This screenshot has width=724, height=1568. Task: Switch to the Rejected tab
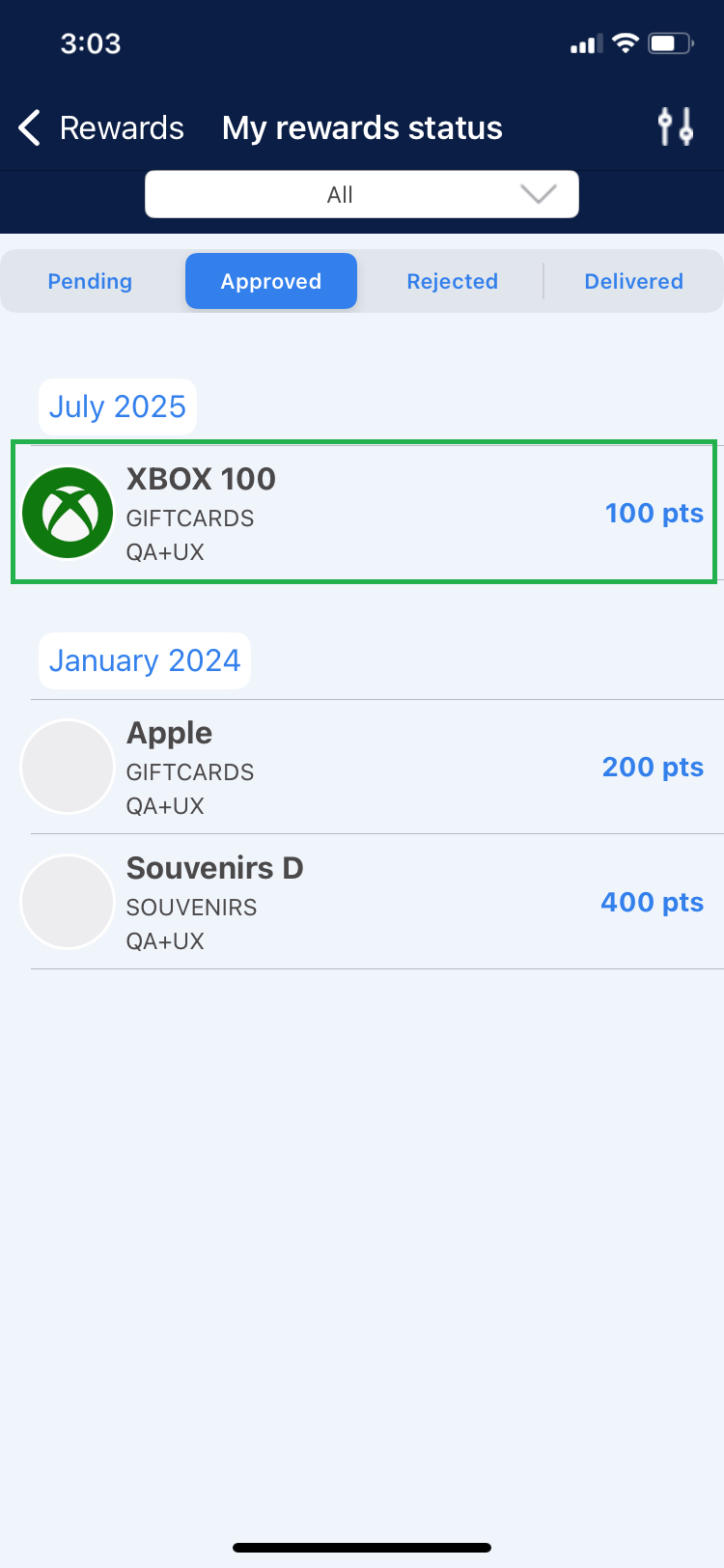(452, 281)
